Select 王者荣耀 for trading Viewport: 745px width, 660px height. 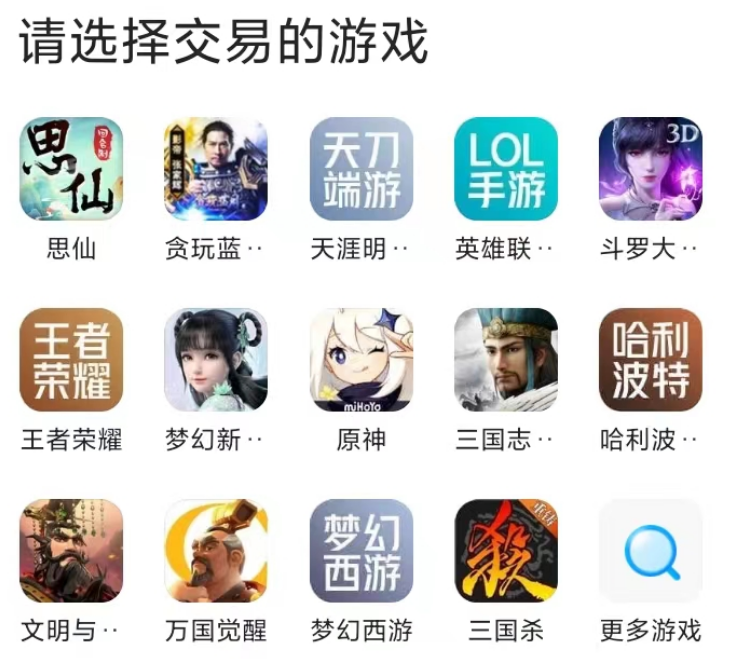(71, 360)
